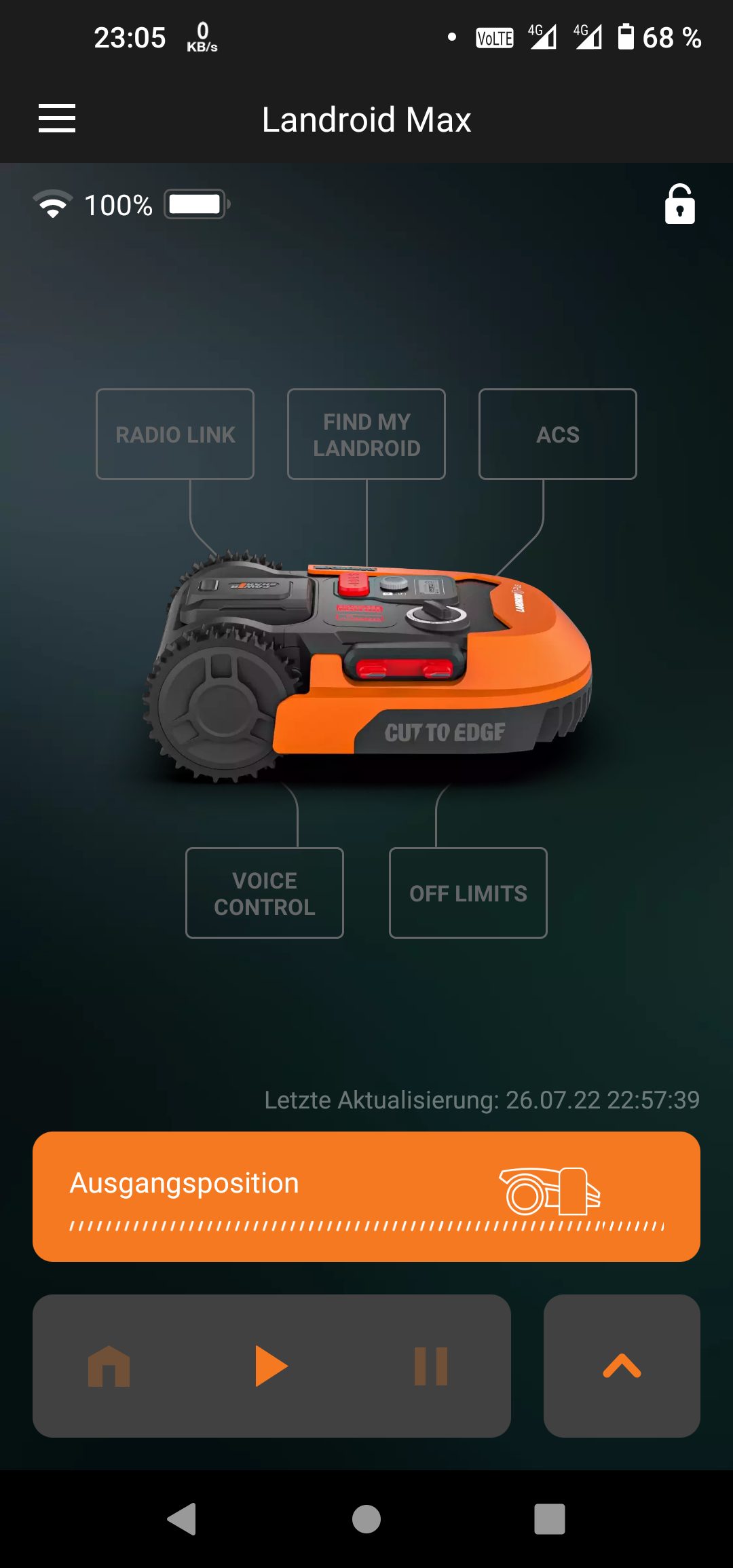Open the hamburger menu

pyautogui.click(x=57, y=119)
